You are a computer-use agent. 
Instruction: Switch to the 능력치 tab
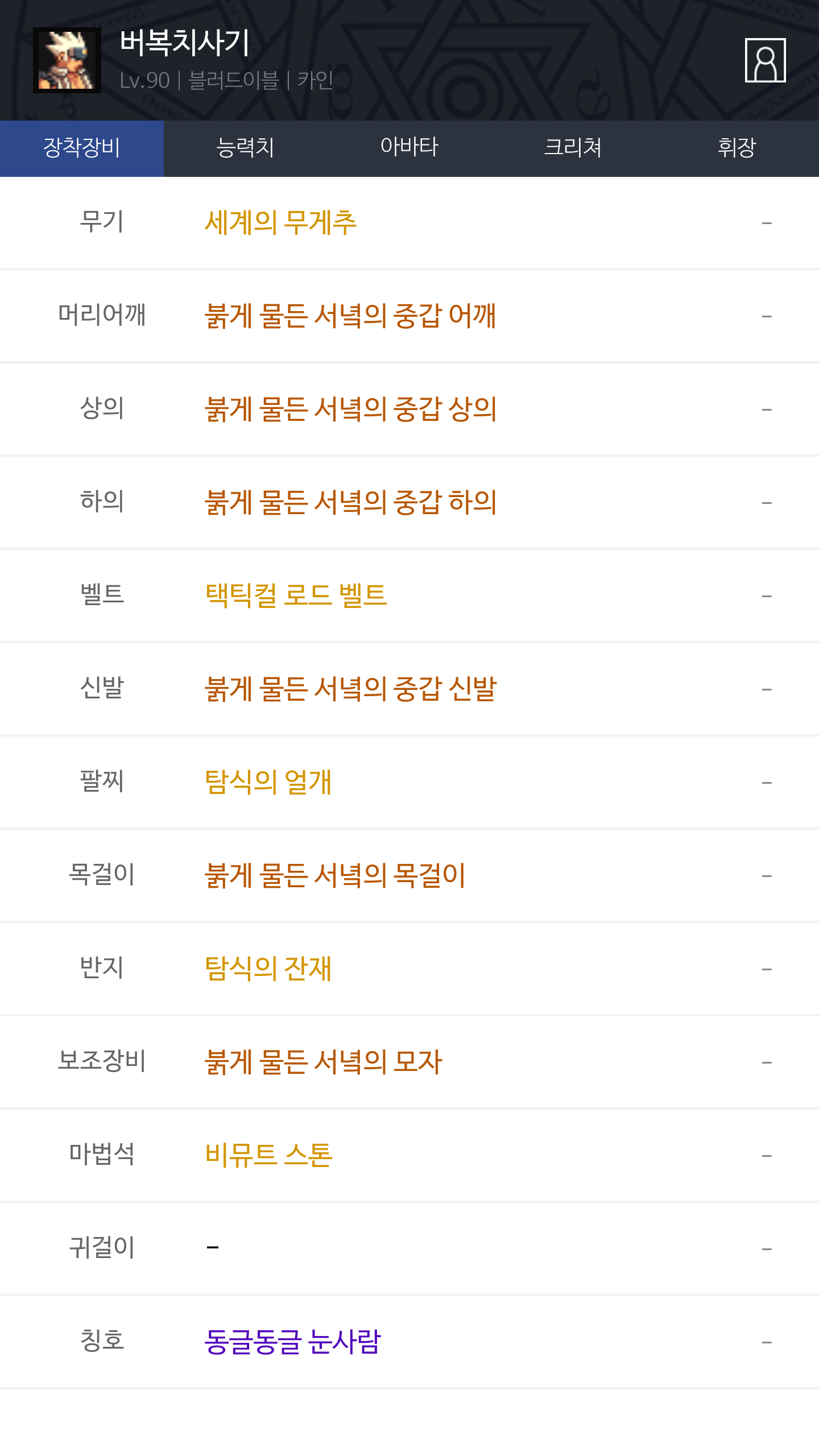pyautogui.click(x=246, y=148)
